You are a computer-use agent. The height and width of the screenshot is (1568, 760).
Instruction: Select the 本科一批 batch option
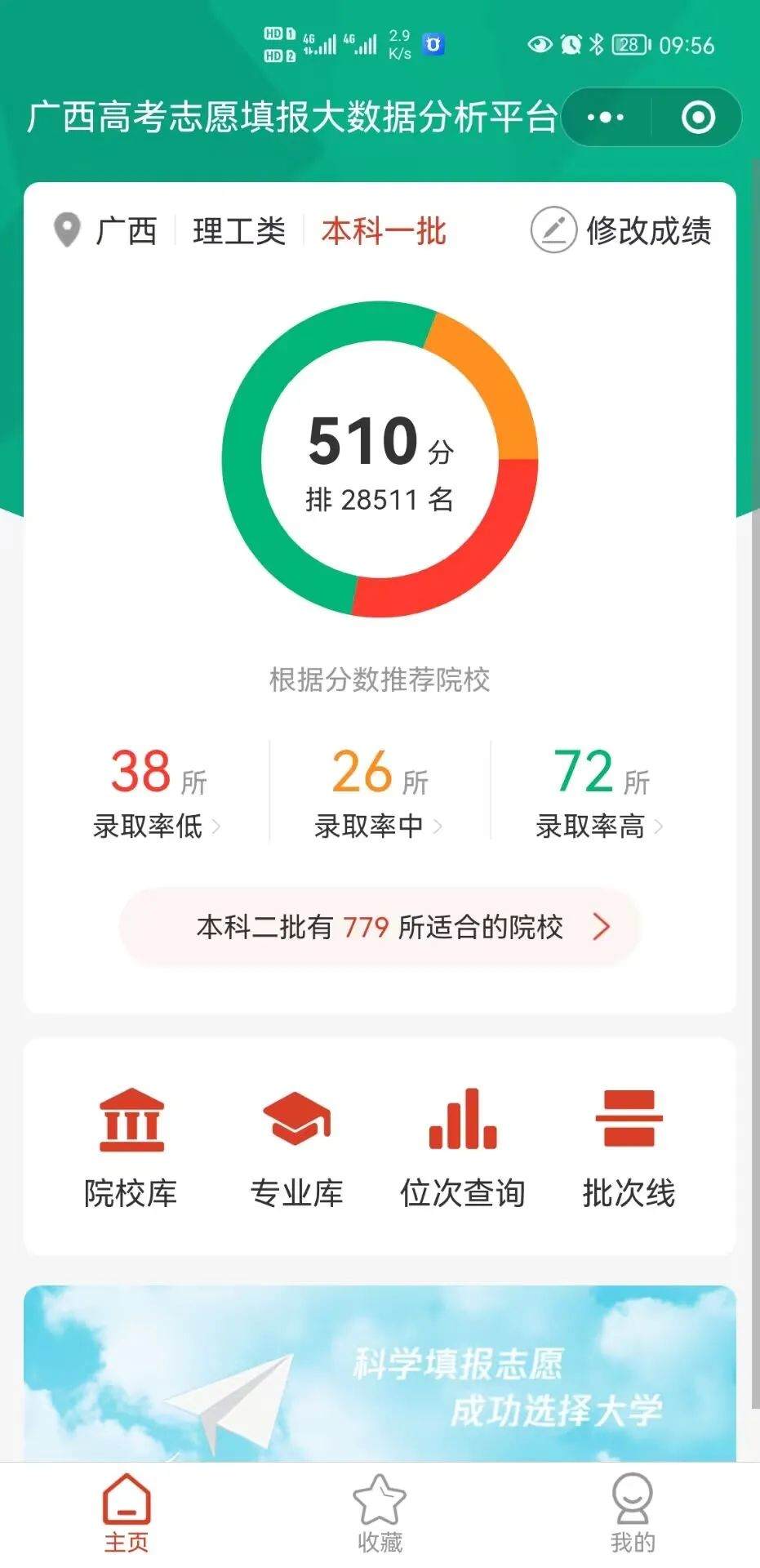(383, 230)
